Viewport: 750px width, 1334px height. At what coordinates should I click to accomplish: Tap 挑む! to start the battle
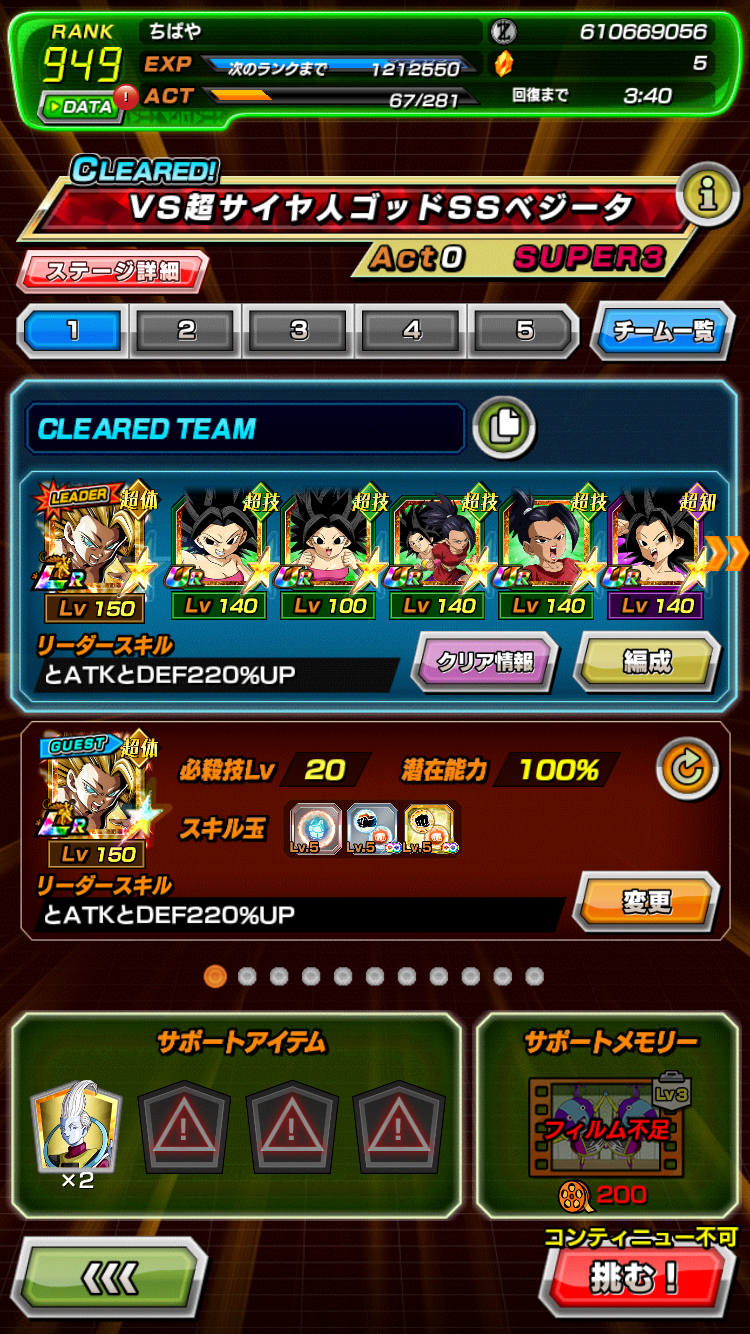click(x=635, y=1278)
